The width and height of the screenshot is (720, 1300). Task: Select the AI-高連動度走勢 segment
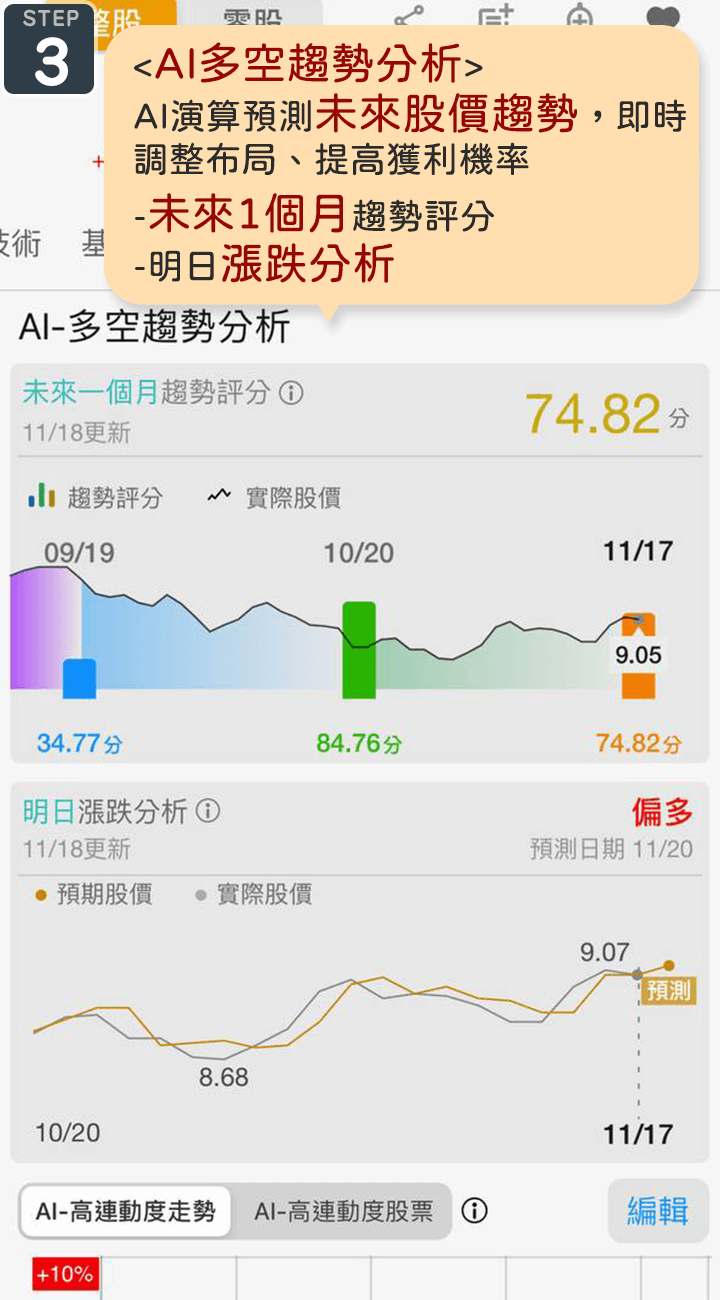(x=125, y=1212)
